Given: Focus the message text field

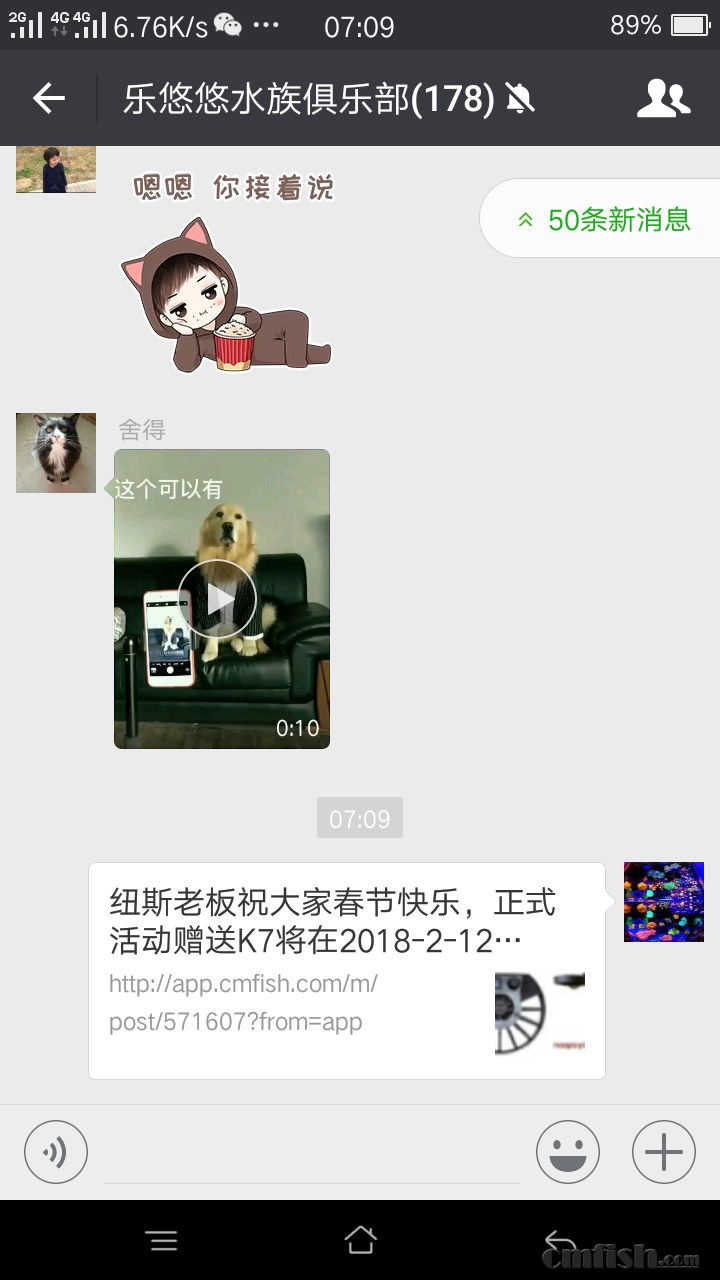Looking at the screenshot, I should 312,1152.
